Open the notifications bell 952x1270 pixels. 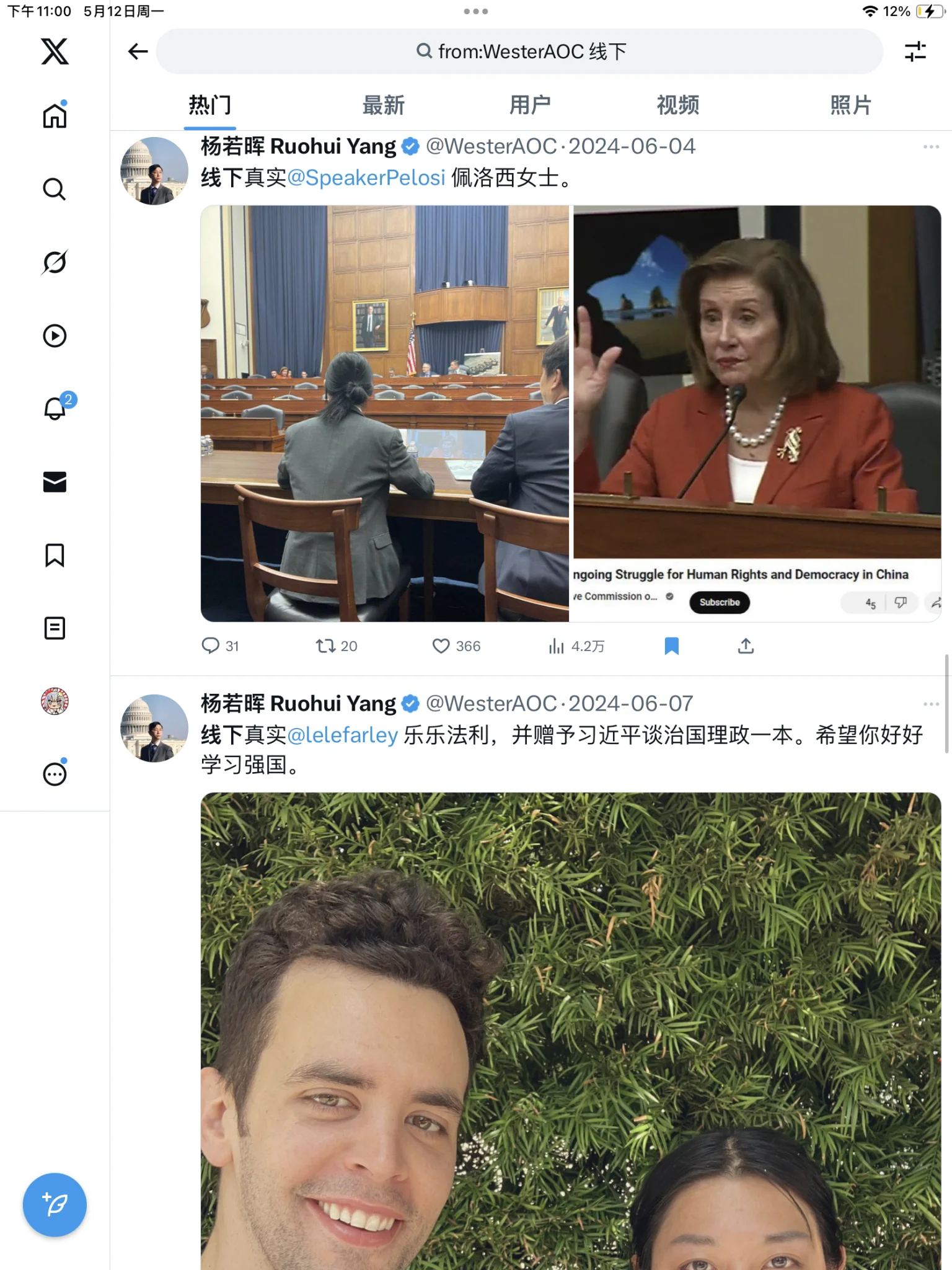55,409
